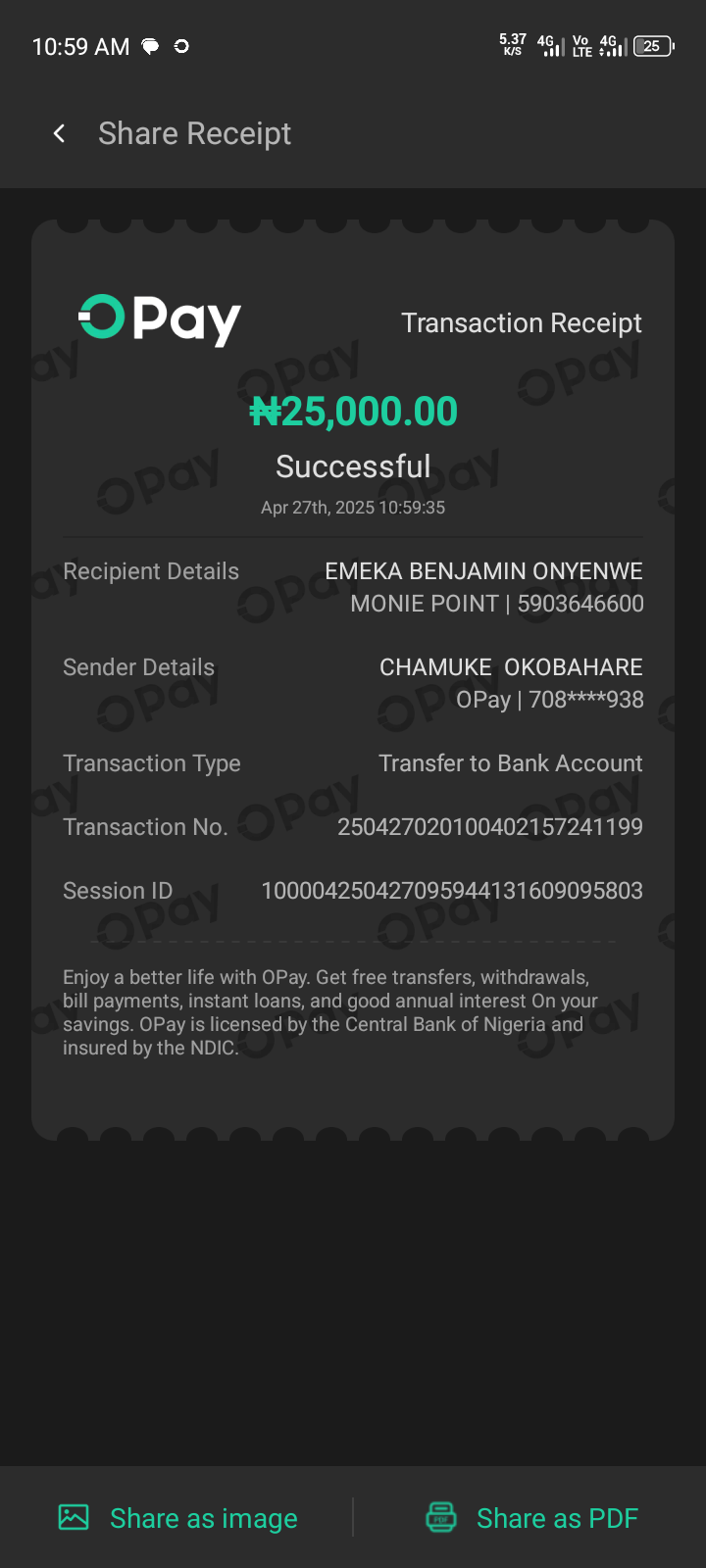Go back from Share Receipt screen

60,133
